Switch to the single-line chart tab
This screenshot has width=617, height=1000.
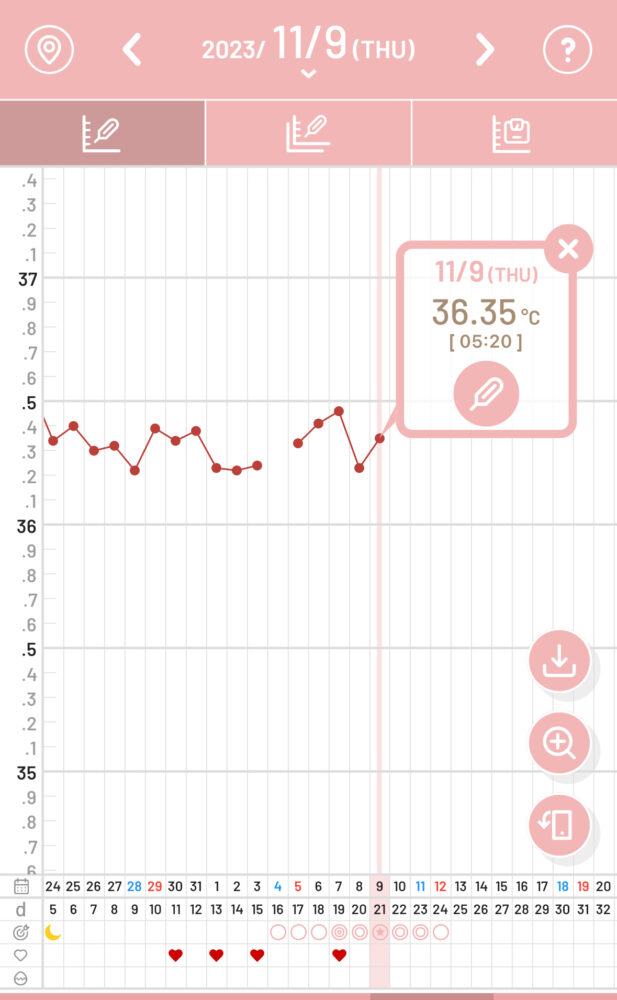point(102,133)
